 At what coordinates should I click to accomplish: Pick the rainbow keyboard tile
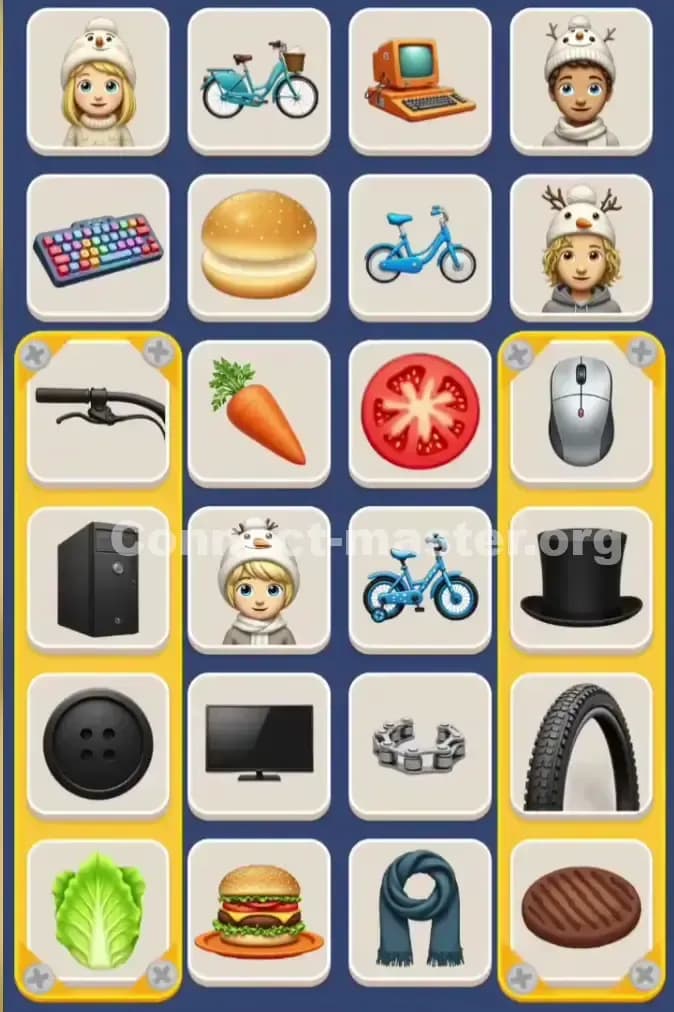click(98, 247)
